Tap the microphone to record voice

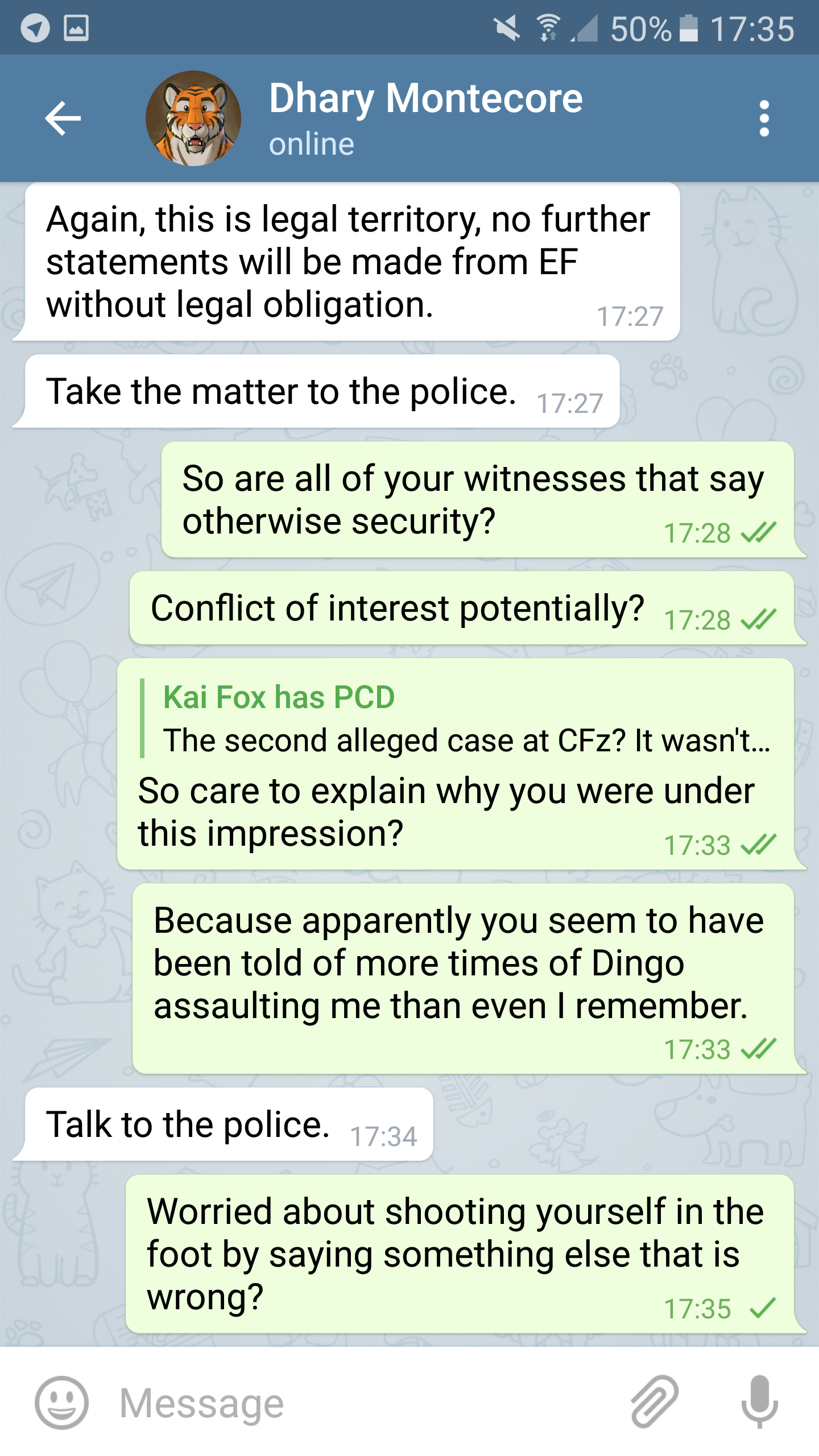(759, 1403)
